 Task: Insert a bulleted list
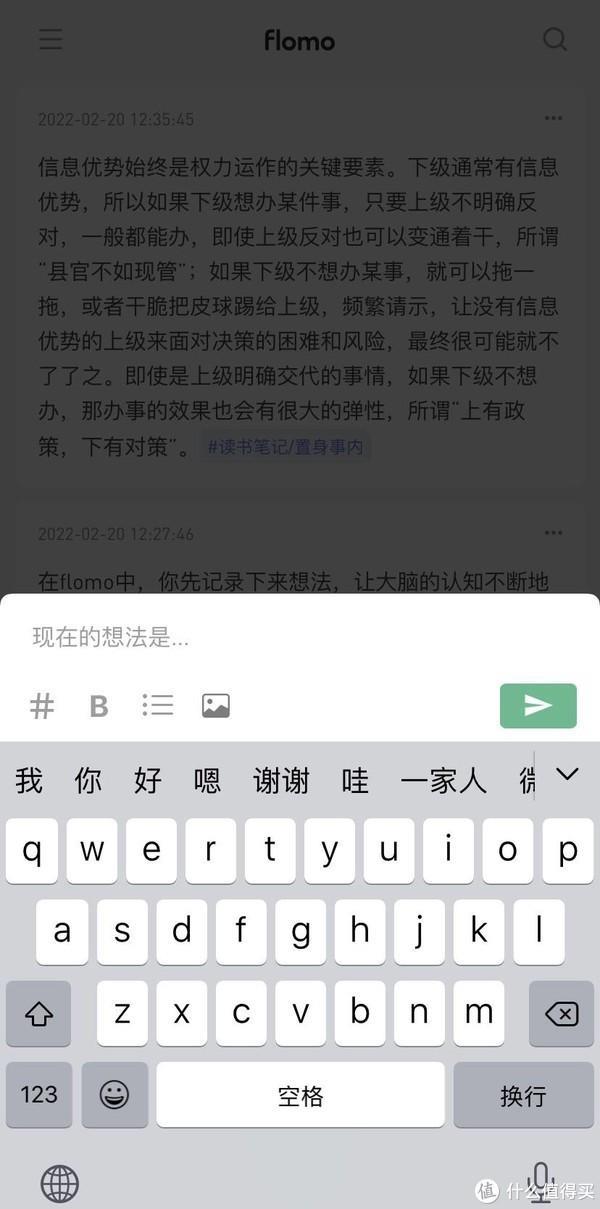[157, 705]
